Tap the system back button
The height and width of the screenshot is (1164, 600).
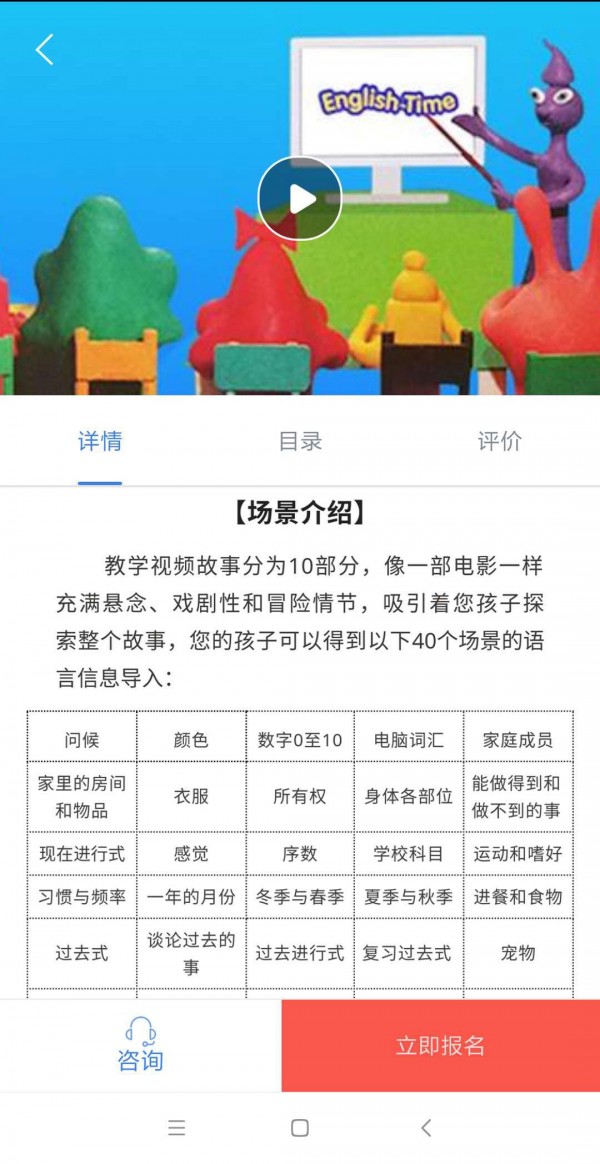[426, 1128]
